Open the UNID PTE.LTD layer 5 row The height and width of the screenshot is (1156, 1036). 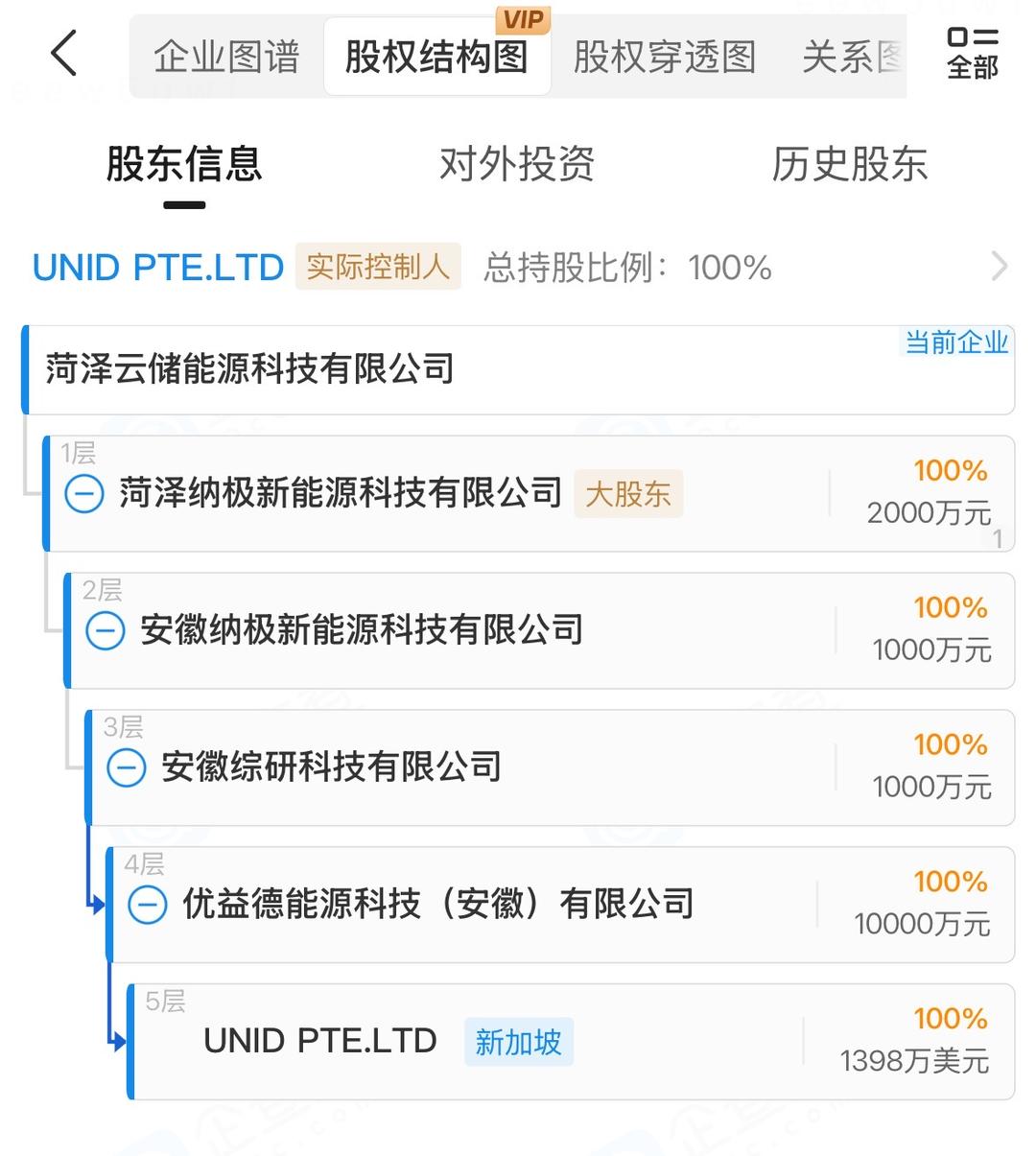coord(320,1042)
